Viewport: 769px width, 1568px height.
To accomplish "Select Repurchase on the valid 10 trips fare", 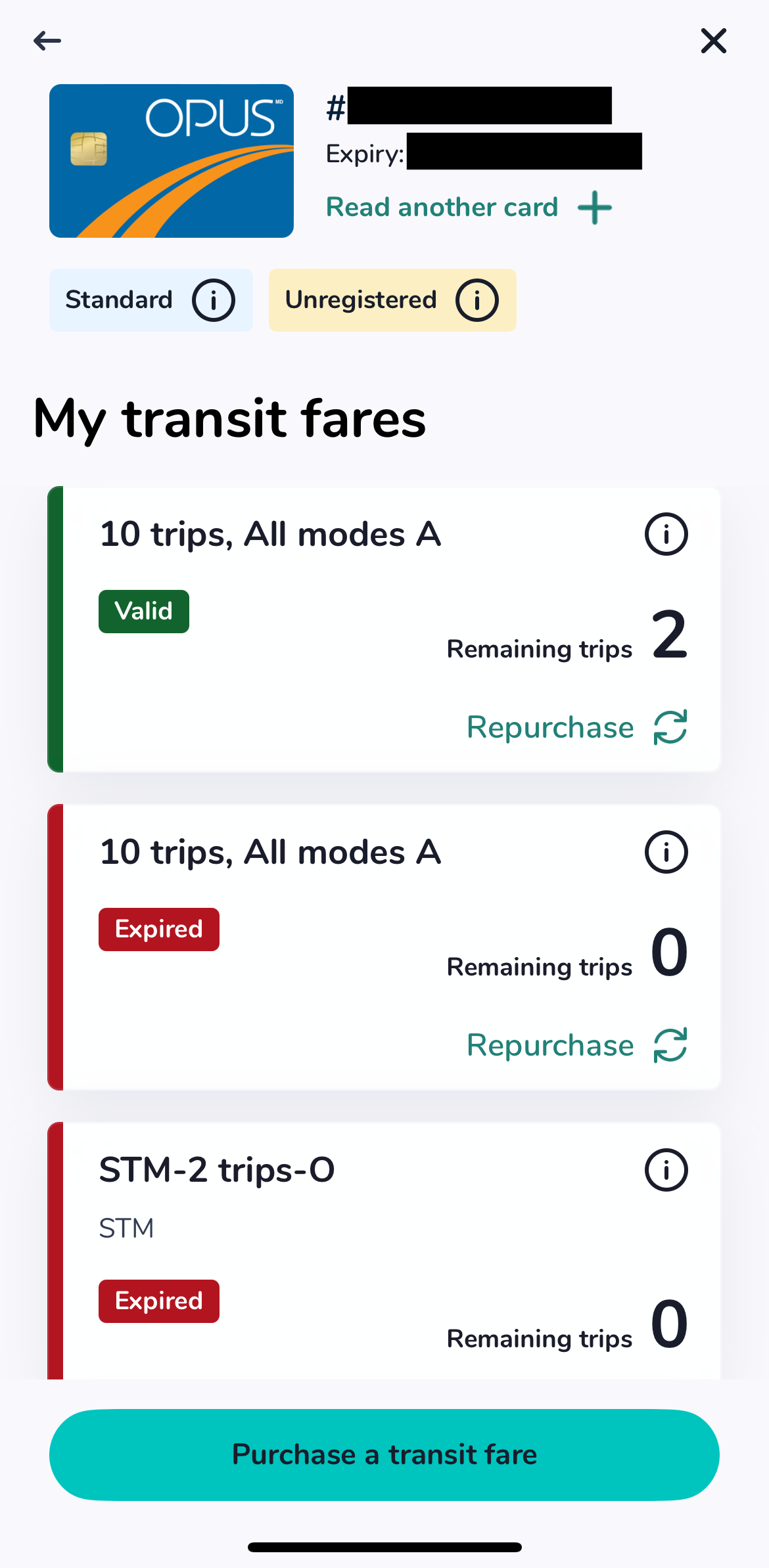I will pos(550,727).
